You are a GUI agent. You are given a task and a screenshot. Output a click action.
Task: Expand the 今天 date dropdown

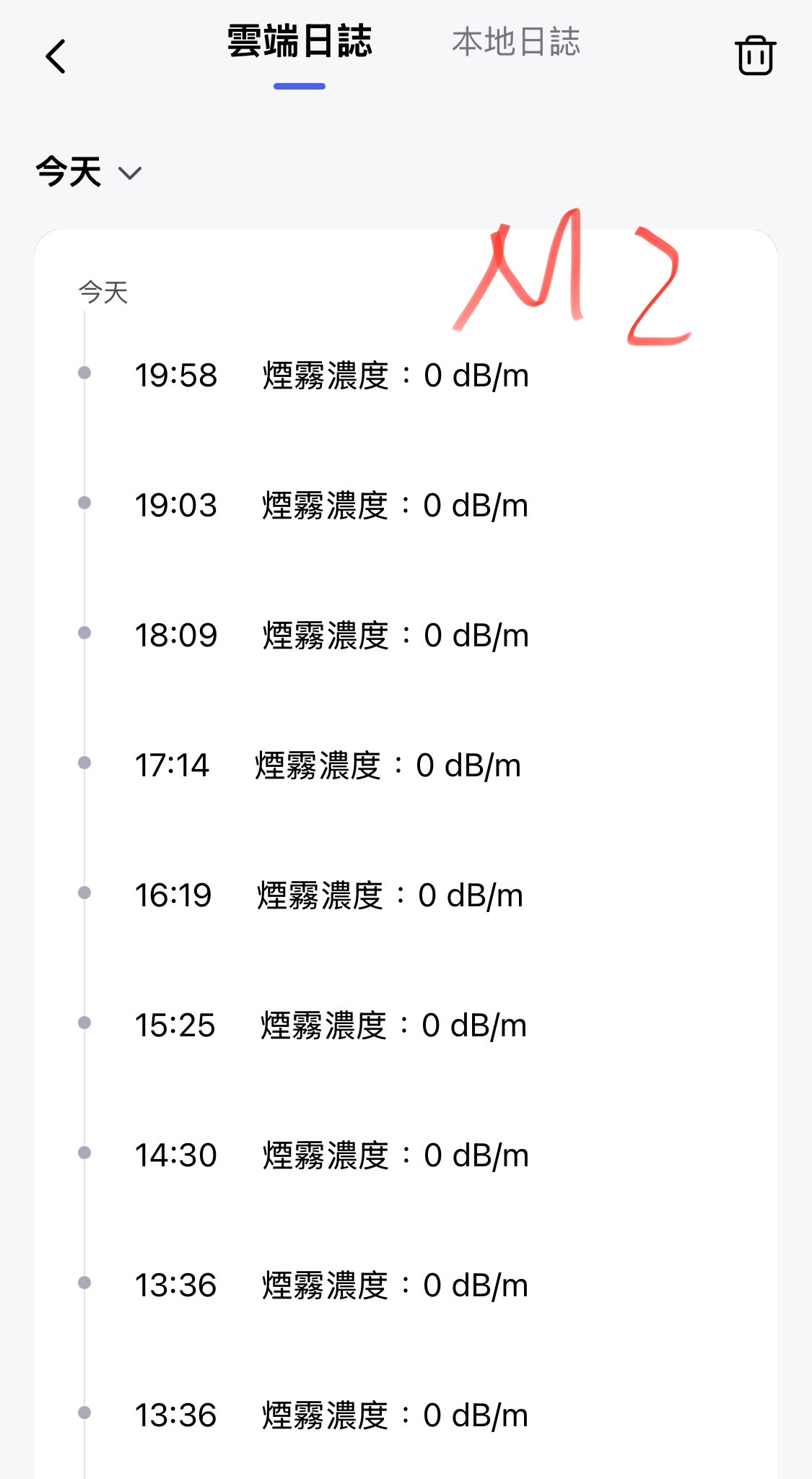[88, 173]
